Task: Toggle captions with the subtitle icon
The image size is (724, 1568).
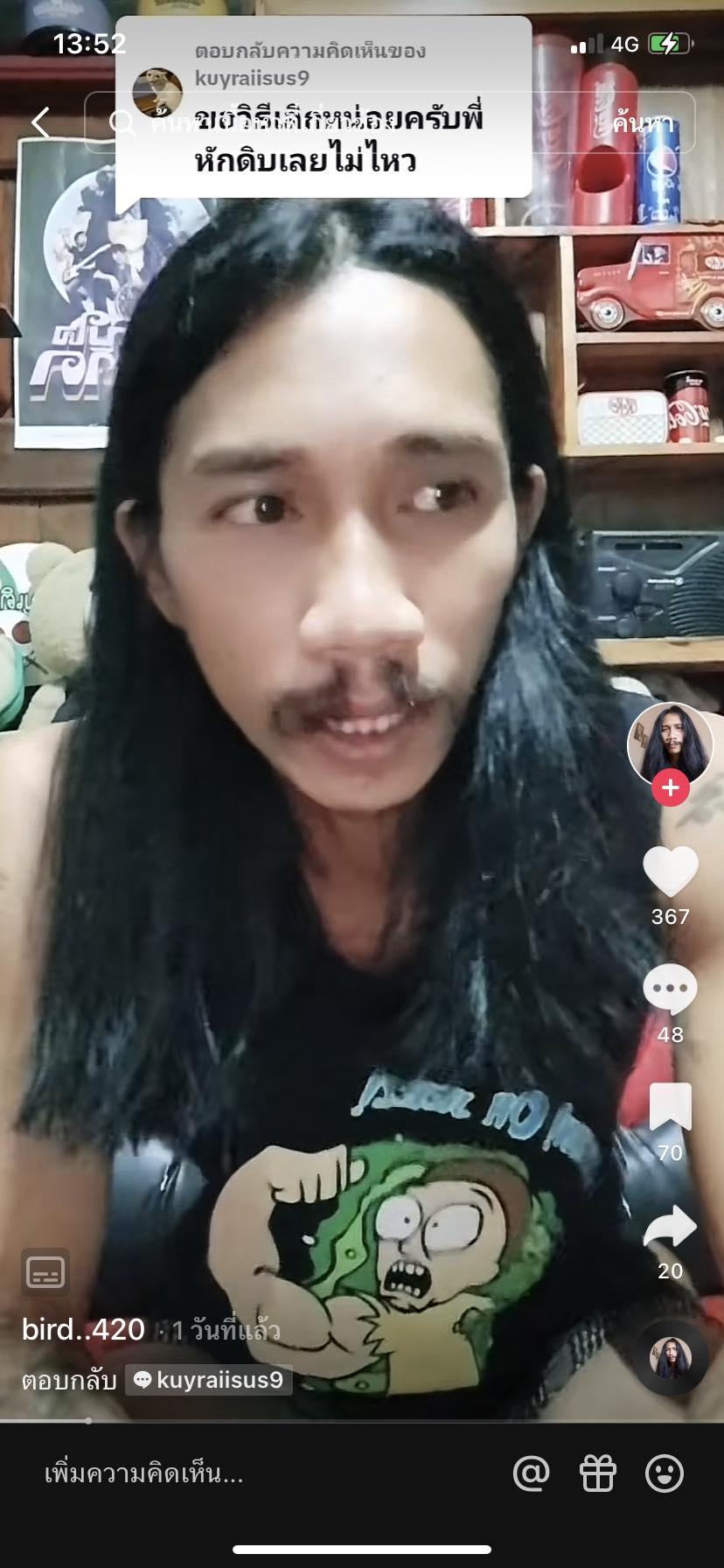Action: (45, 1272)
